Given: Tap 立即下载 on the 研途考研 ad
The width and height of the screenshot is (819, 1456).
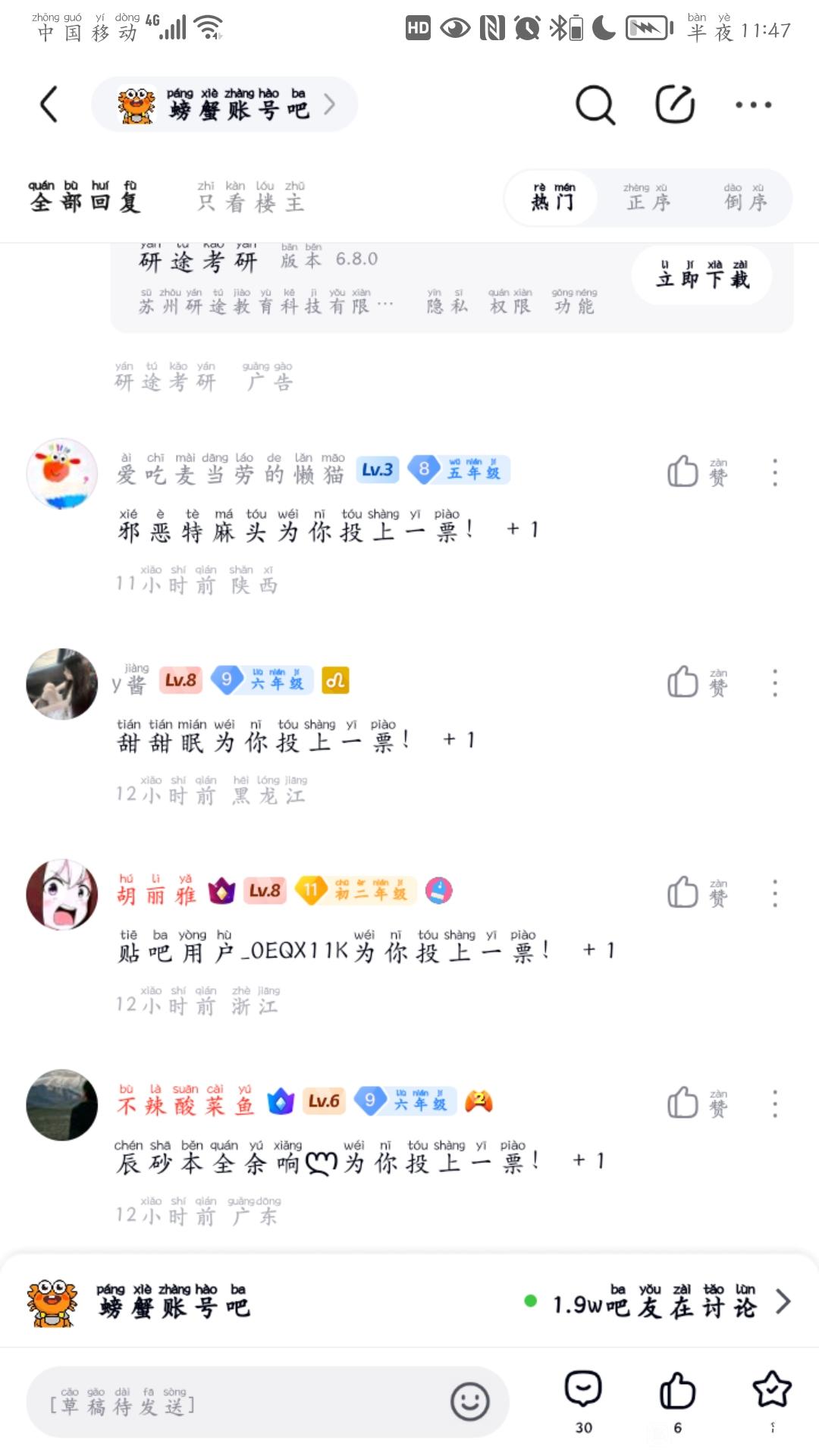Looking at the screenshot, I should click(702, 275).
